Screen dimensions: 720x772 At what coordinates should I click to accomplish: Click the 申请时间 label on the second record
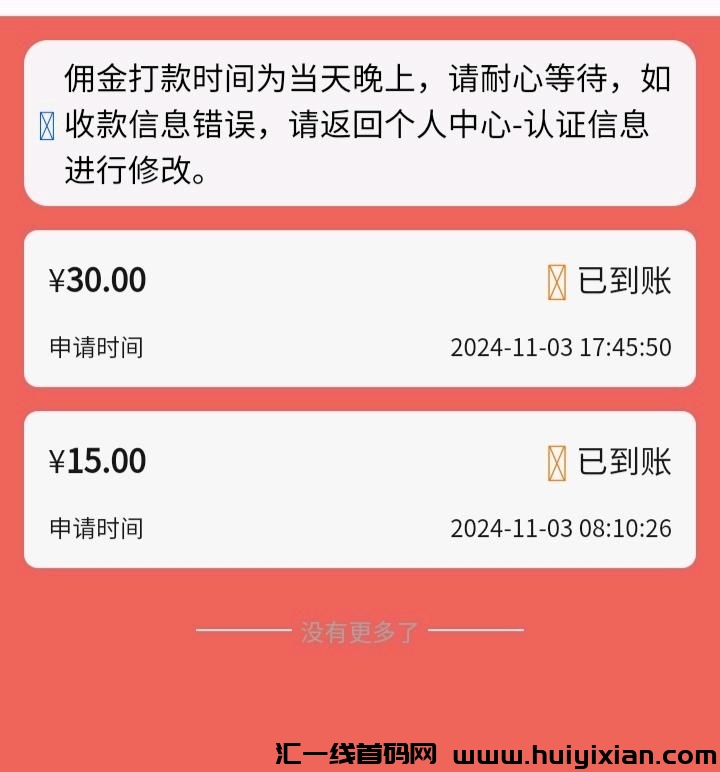coord(96,529)
